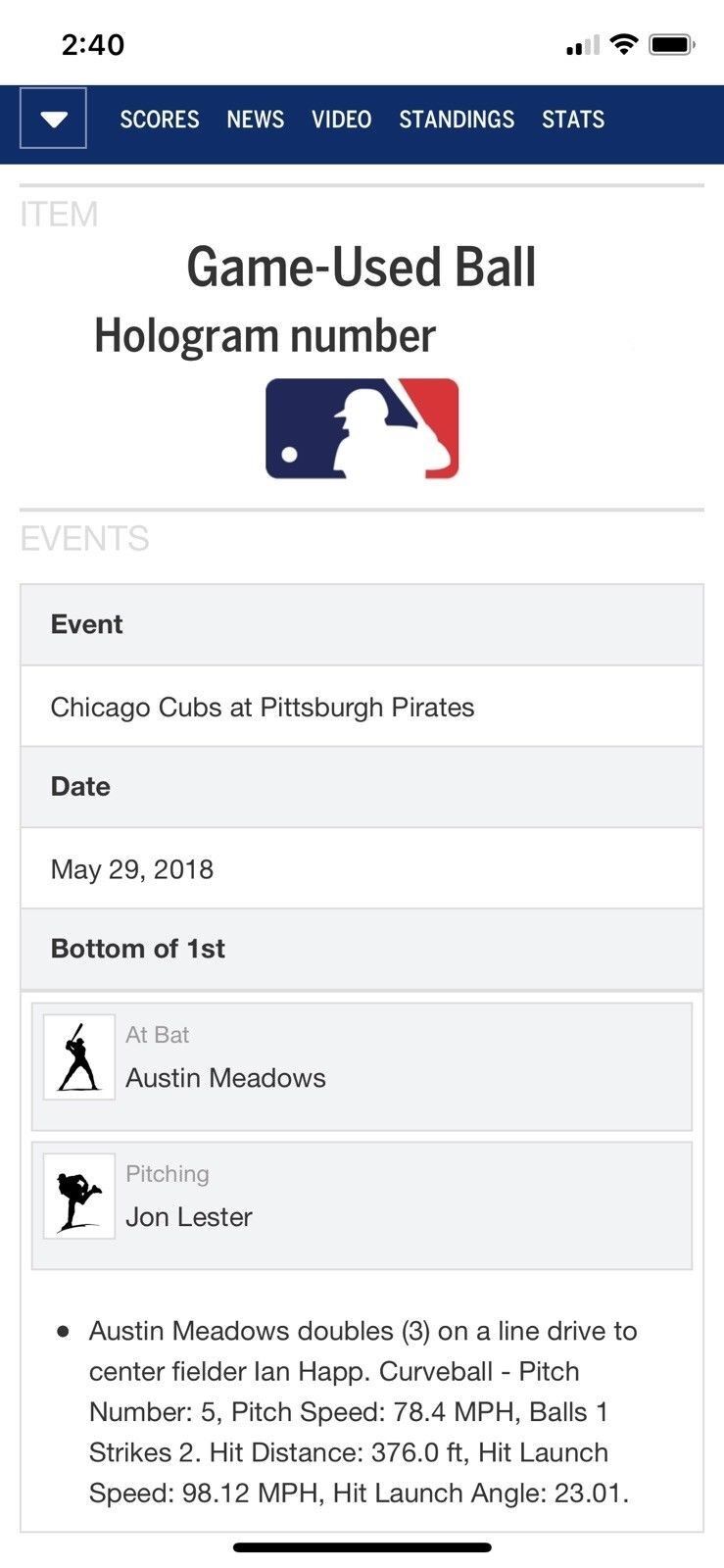Viewport: 724px width, 1568px height.
Task: Open the navigation dropdown arrow in the header
Action: (x=52, y=120)
